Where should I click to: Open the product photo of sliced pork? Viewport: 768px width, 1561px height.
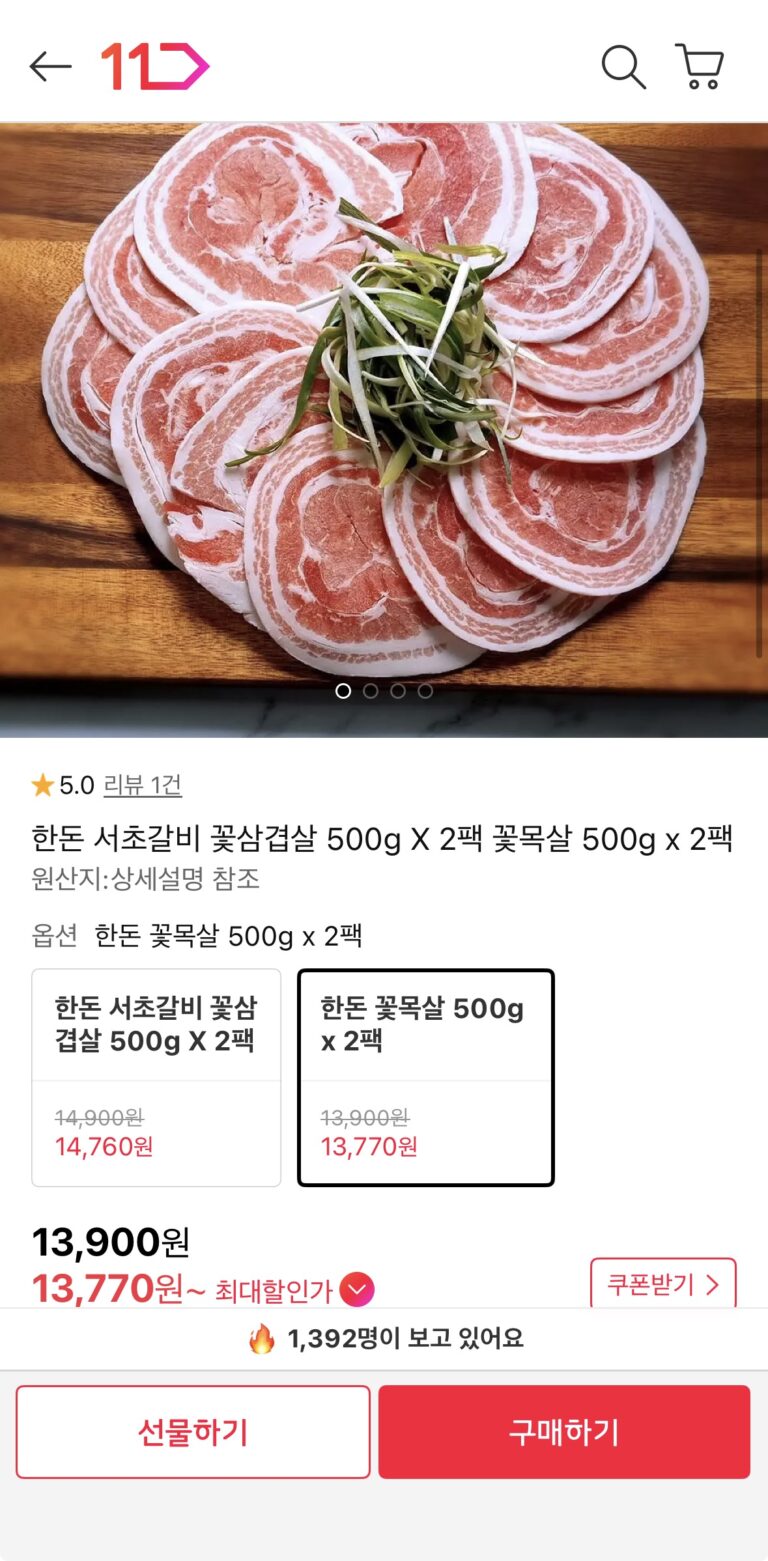[384, 400]
